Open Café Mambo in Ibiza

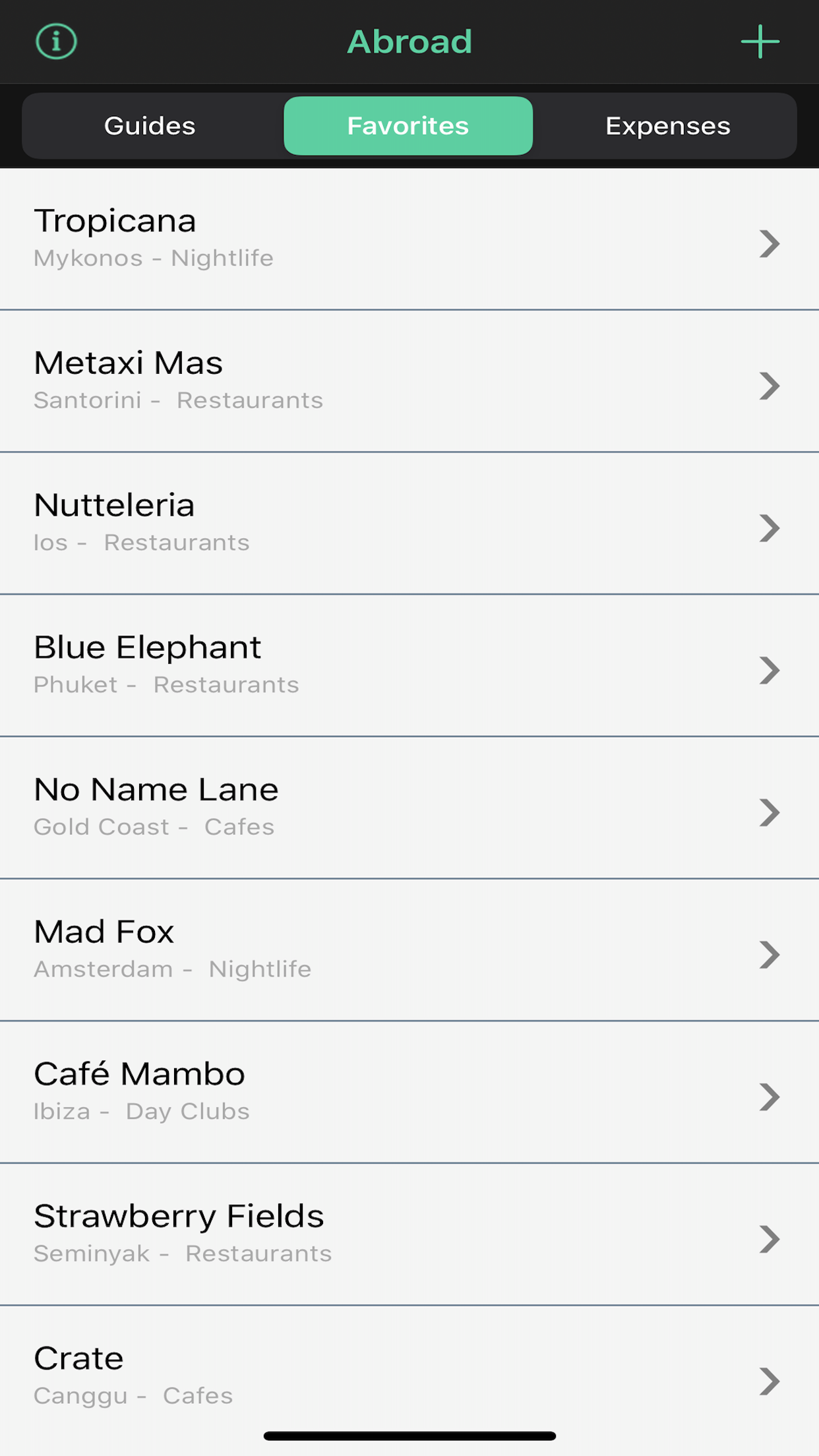tap(409, 1093)
